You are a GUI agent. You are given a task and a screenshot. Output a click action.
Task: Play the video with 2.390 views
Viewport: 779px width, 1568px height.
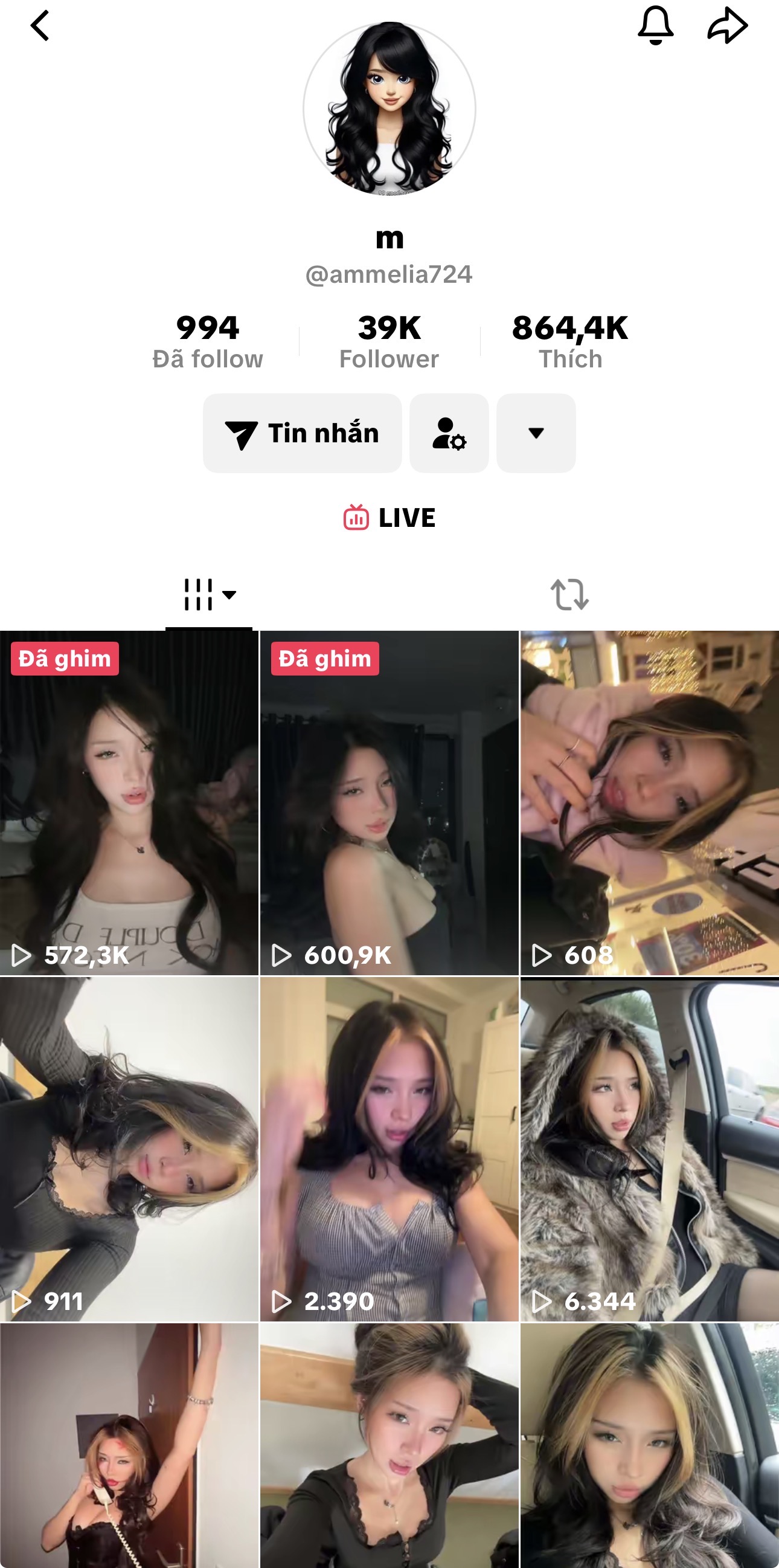pyautogui.click(x=389, y=1149)
